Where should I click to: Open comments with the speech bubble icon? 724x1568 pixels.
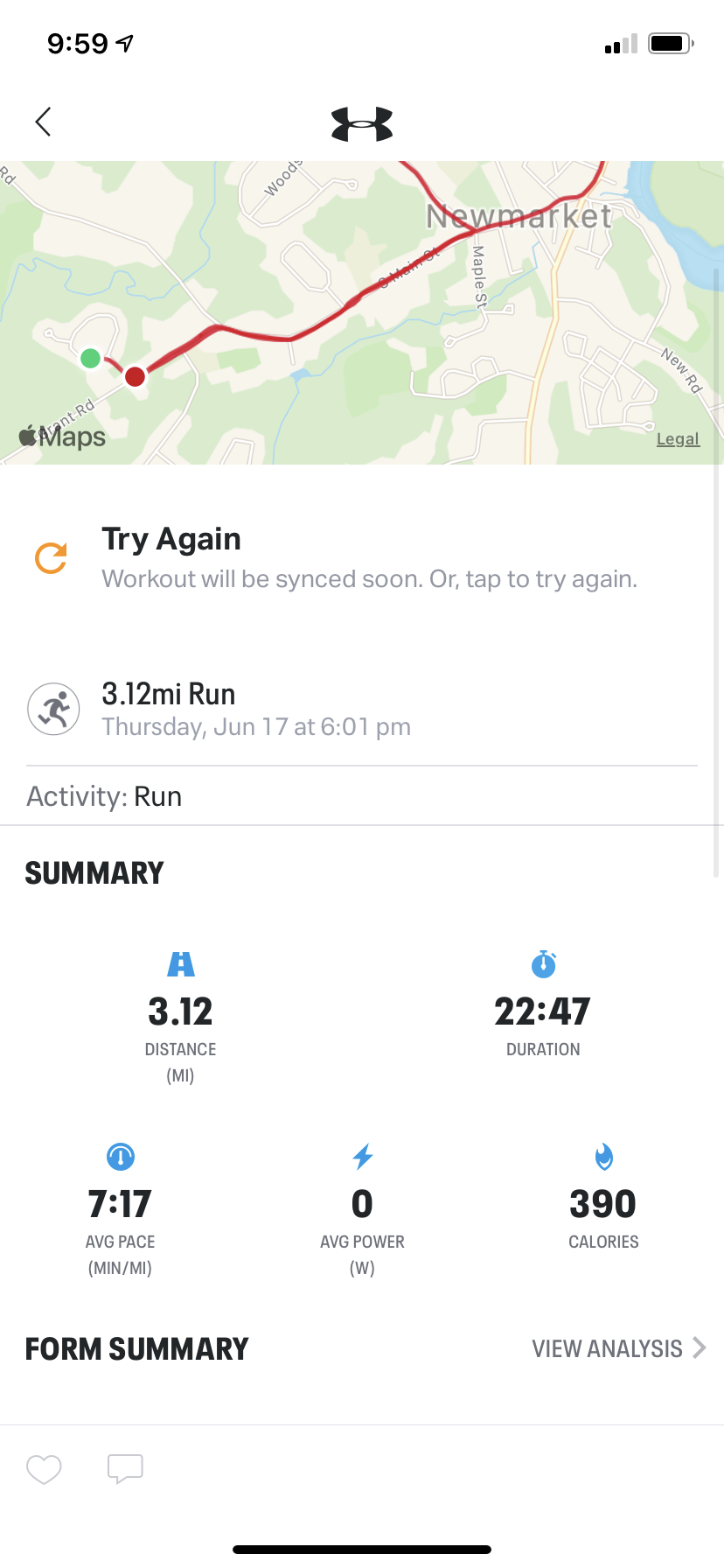(x=125, y=1469)
